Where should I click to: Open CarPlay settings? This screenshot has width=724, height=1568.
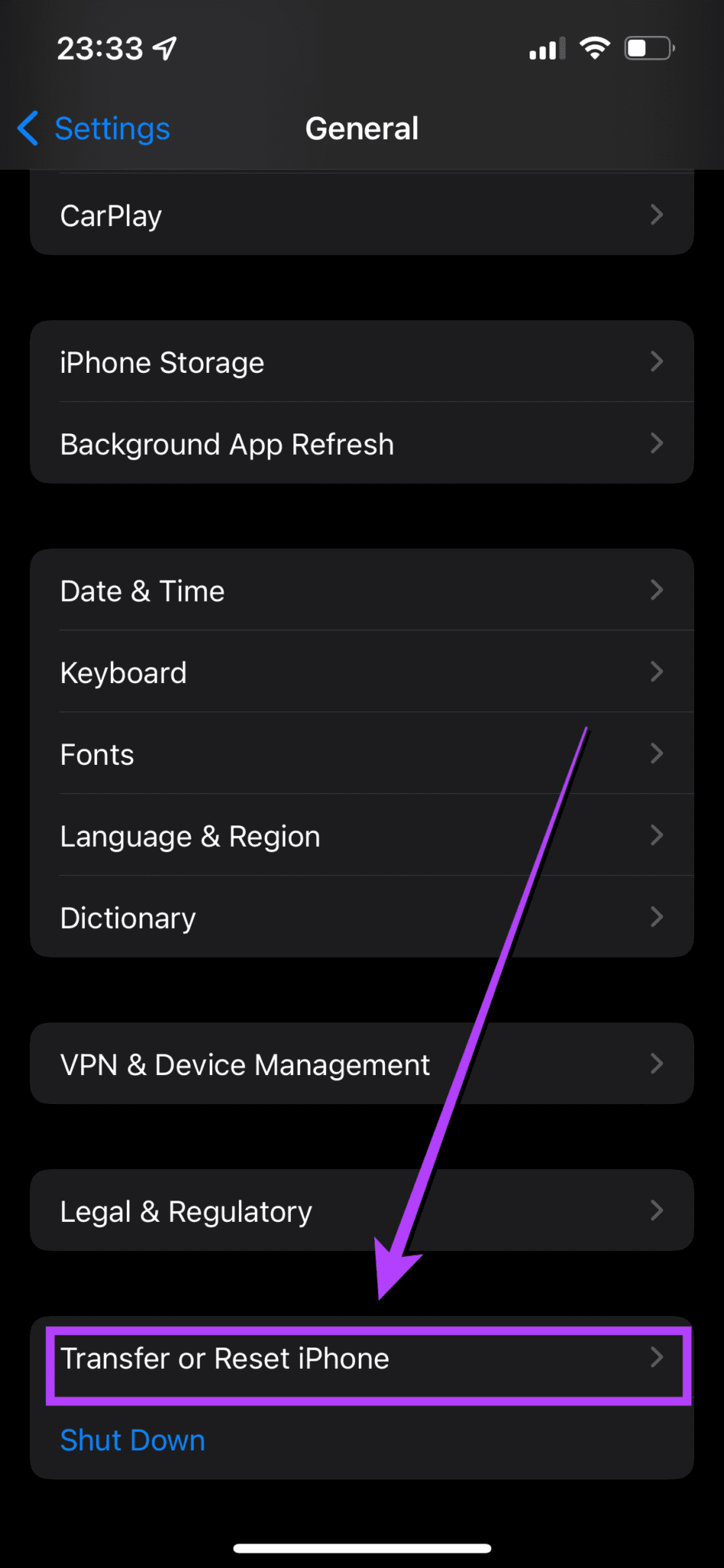pos(362,215)
